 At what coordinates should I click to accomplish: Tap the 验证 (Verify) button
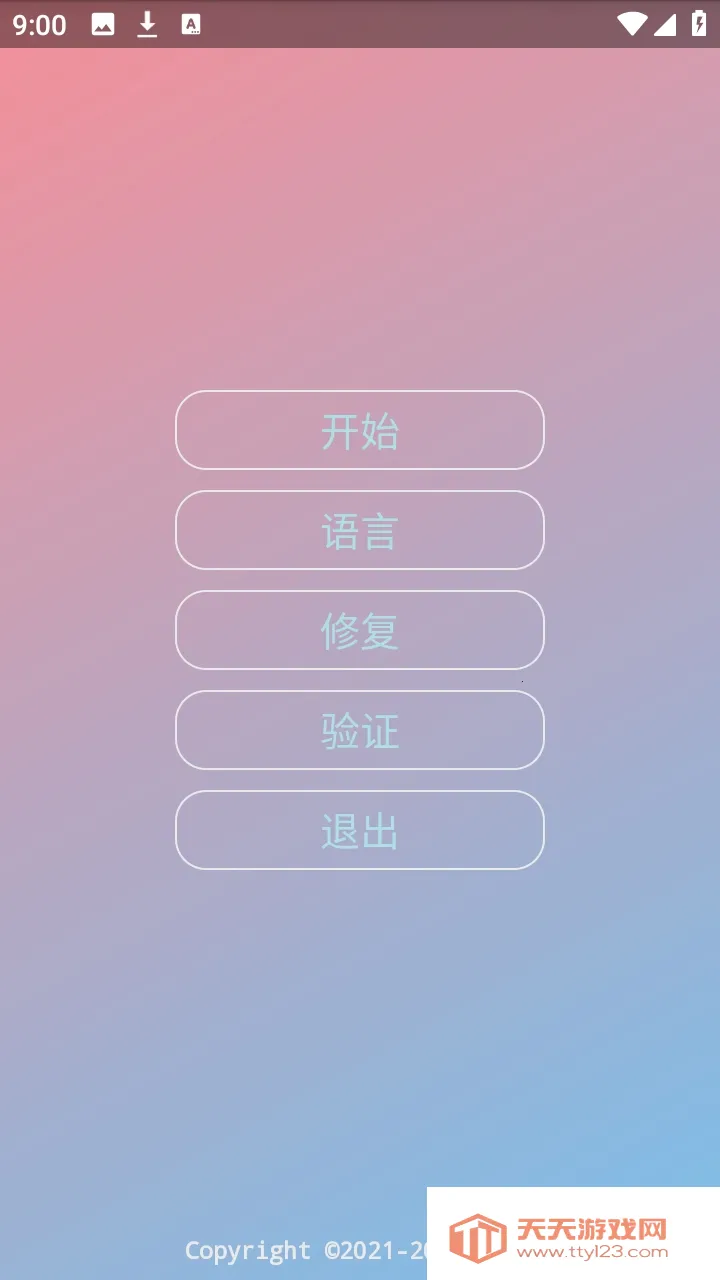point(360,730)
